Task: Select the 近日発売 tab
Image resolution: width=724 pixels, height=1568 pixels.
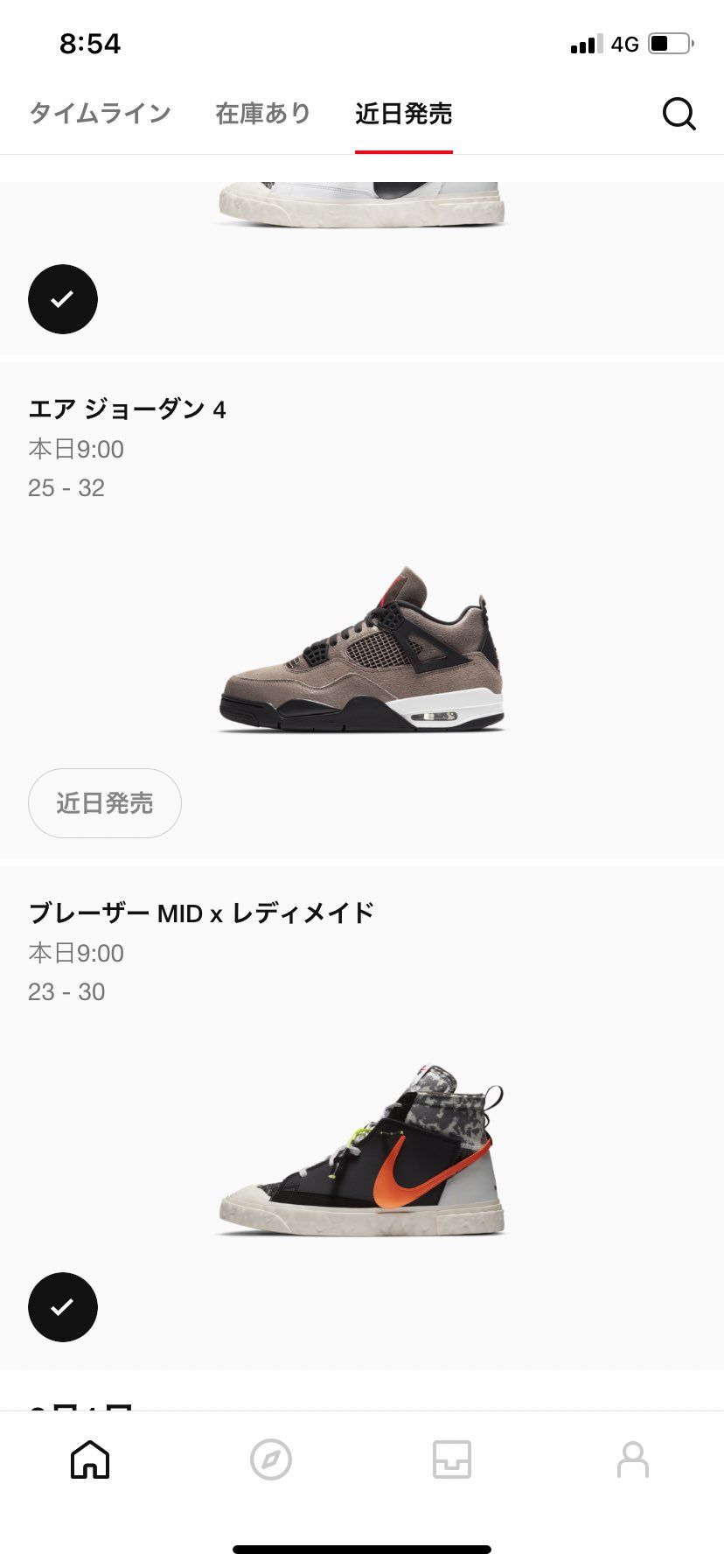Action: 403,113
